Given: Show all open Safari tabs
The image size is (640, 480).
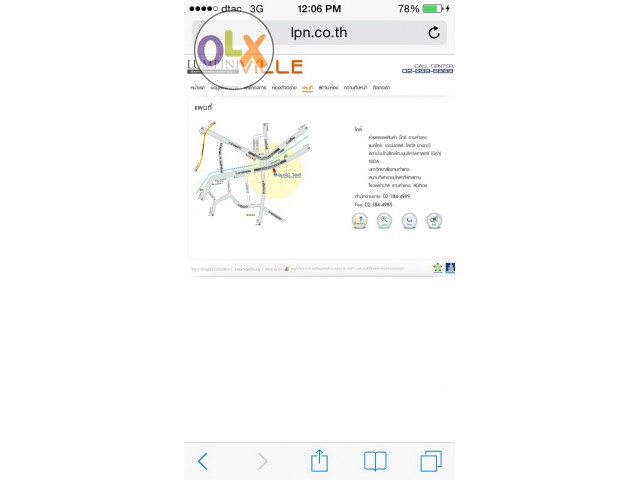Looking at the screenshot, I should click(x=431, y=461).
